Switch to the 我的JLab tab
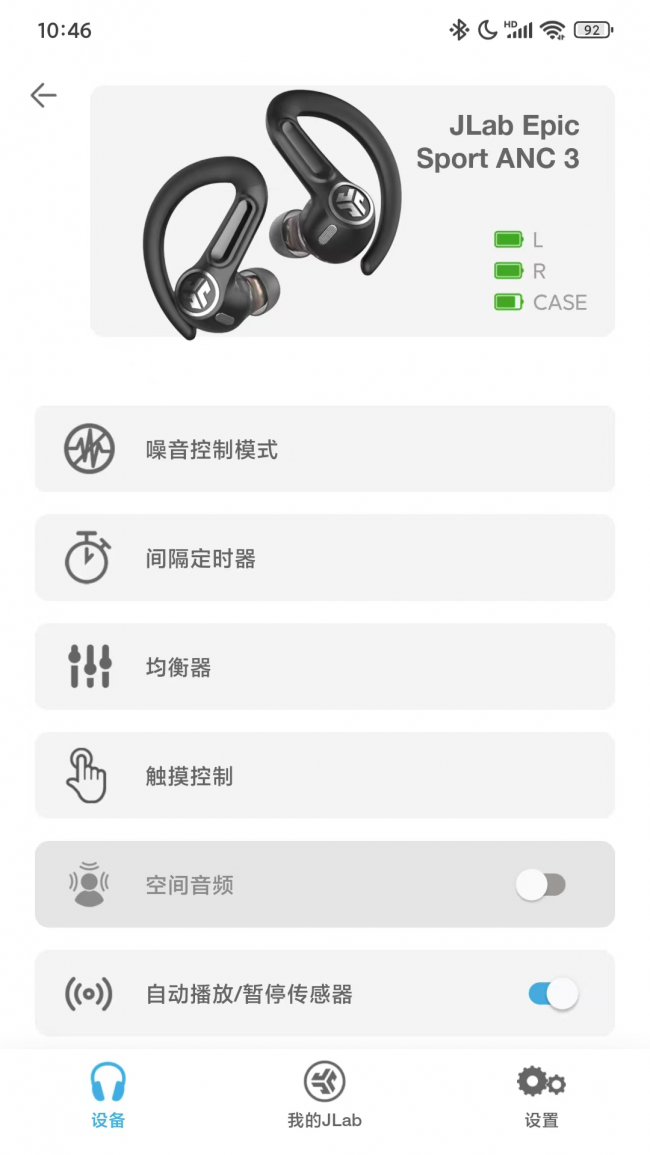 [x=324, y=1096]
